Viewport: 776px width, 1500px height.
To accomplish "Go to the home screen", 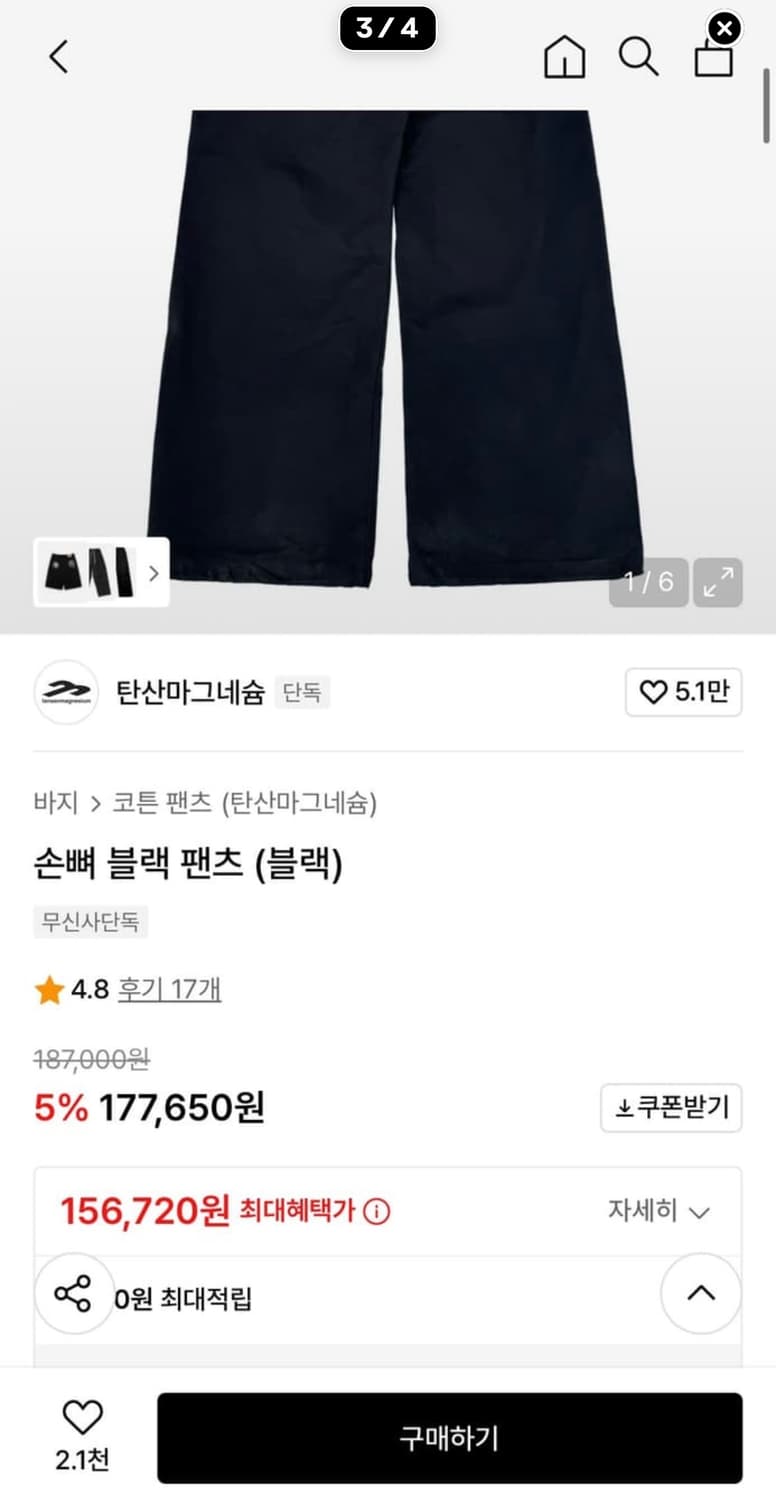I will [x=565, y=57].
